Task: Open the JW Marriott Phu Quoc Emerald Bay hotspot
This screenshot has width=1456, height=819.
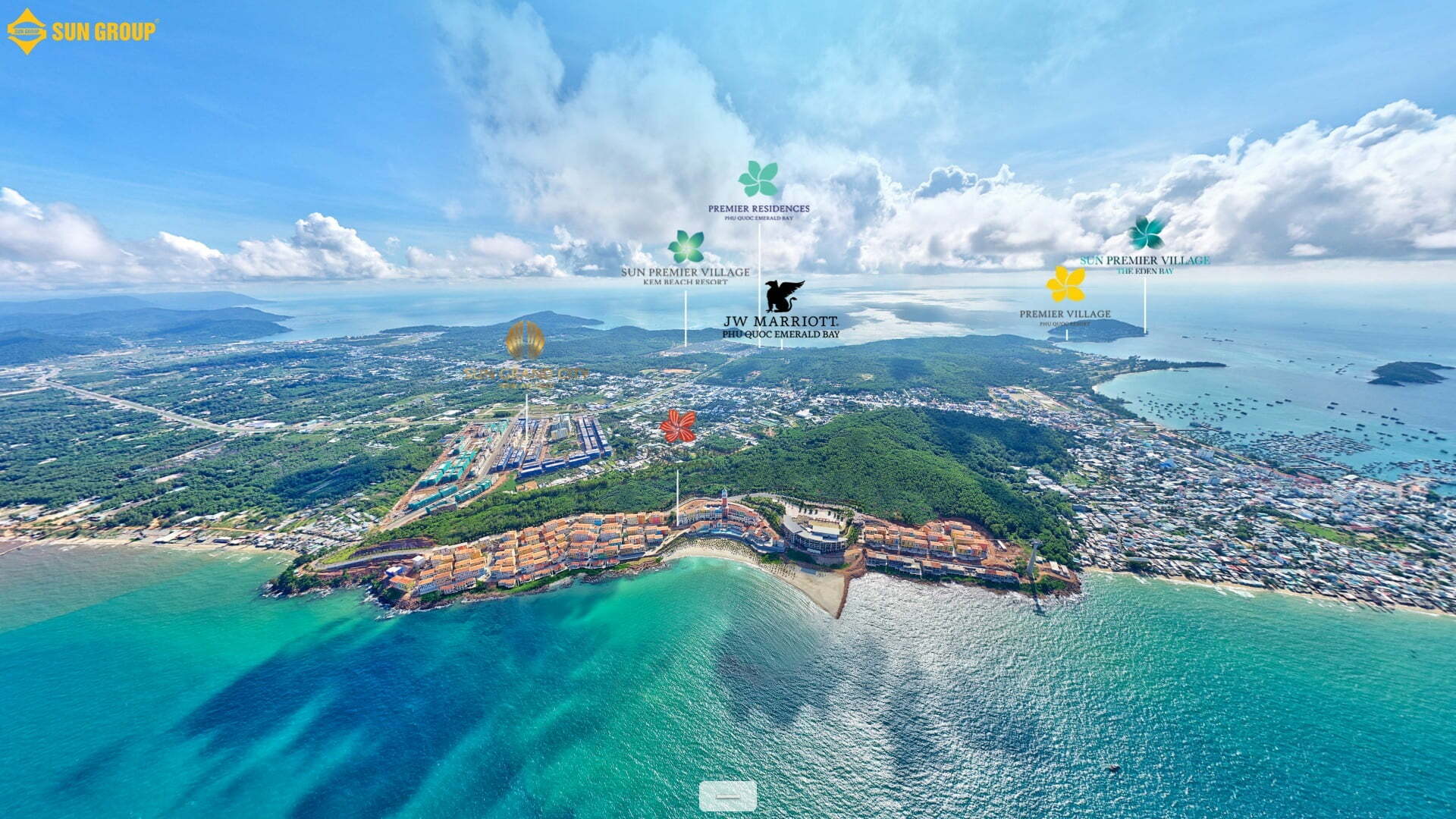Action: click(781, 309)
